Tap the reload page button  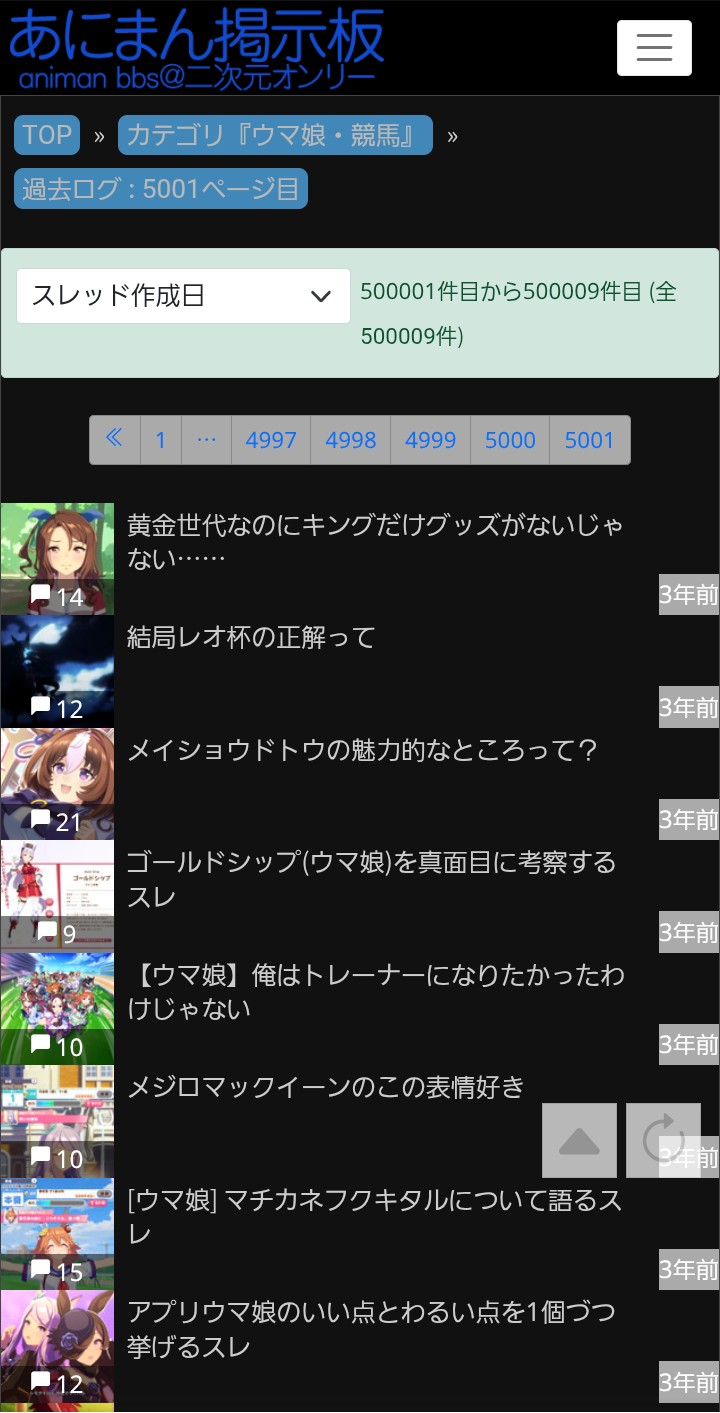click(663, 1141)
